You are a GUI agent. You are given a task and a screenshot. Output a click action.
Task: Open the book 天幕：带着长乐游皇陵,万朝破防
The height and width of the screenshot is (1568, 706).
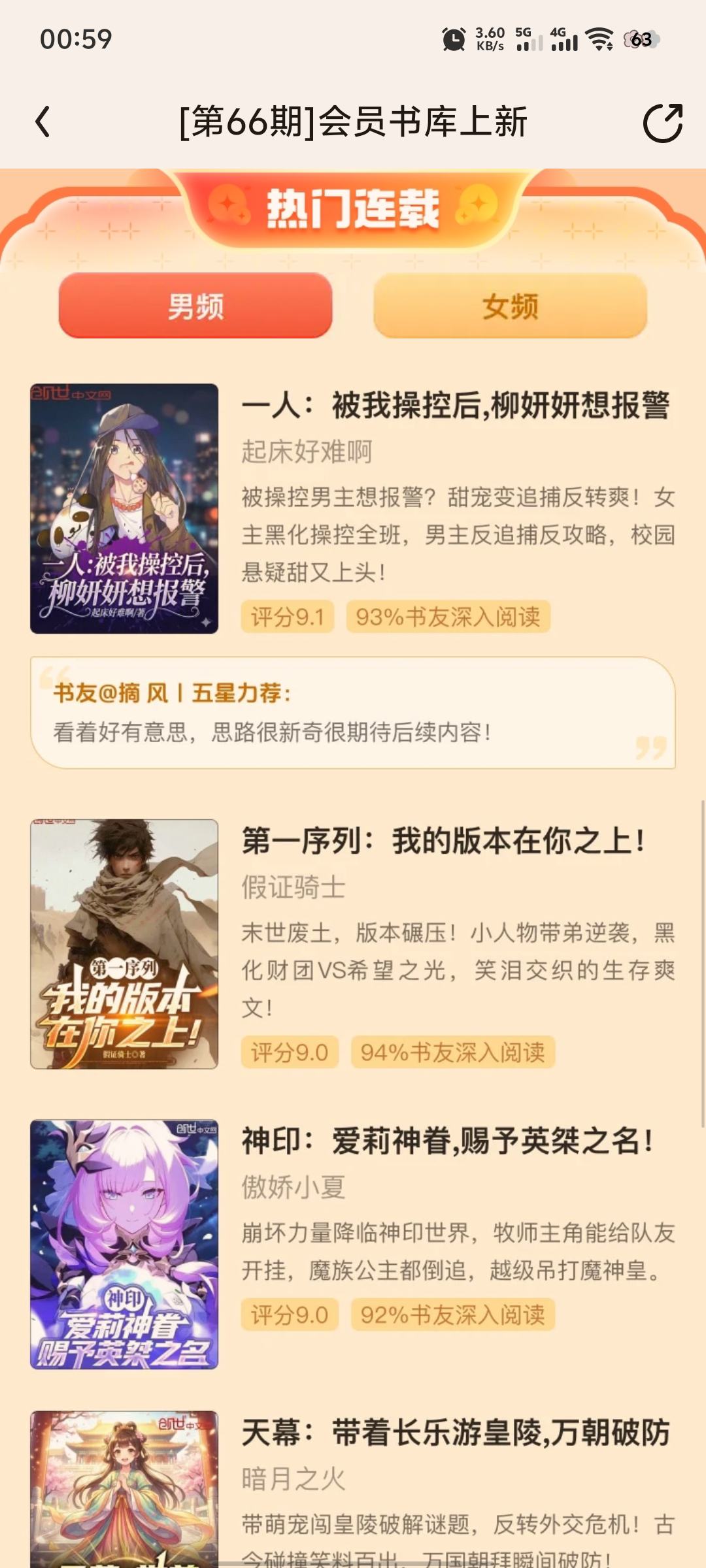[455, 1432]
